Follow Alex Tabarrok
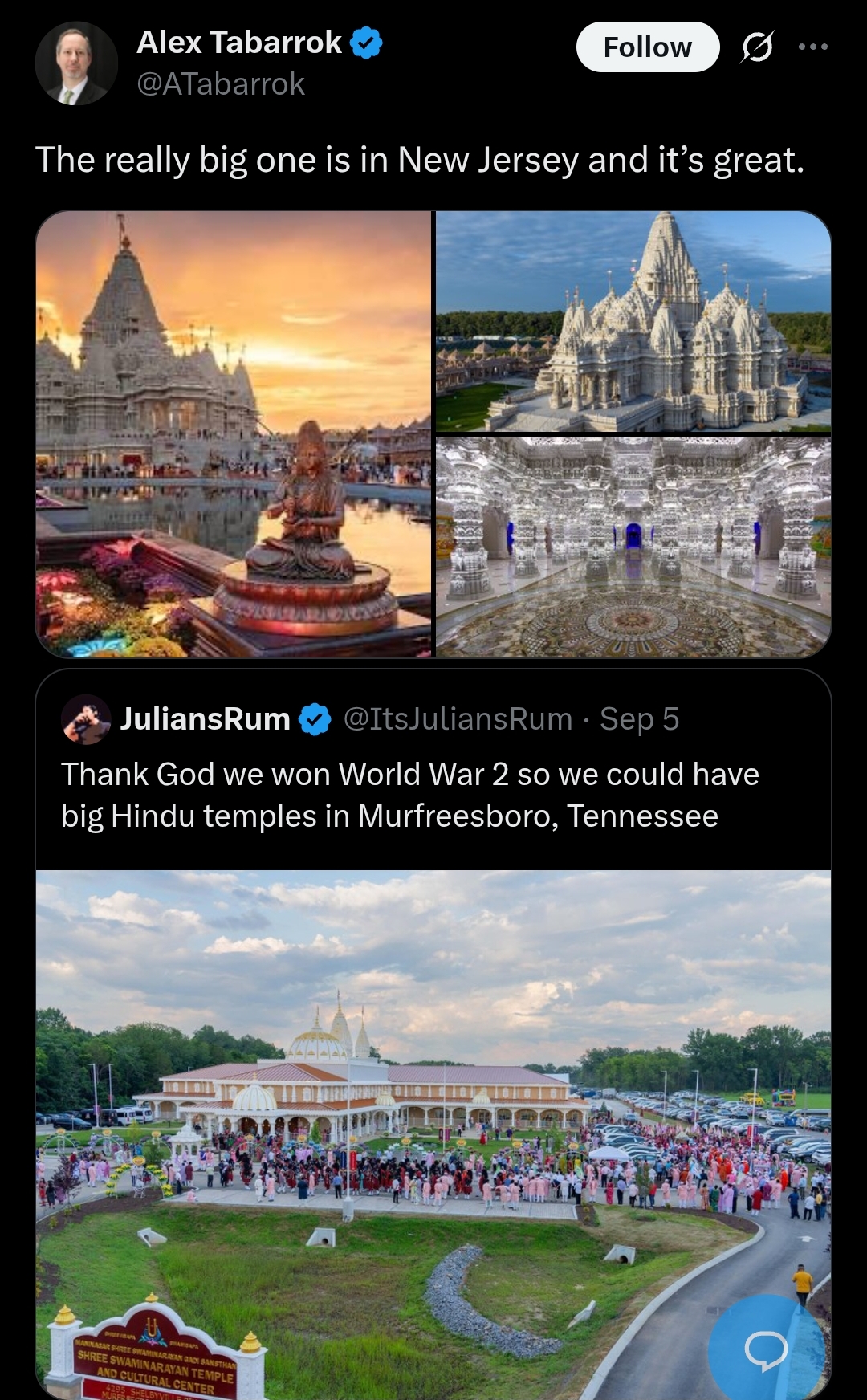 click(647, 47)
